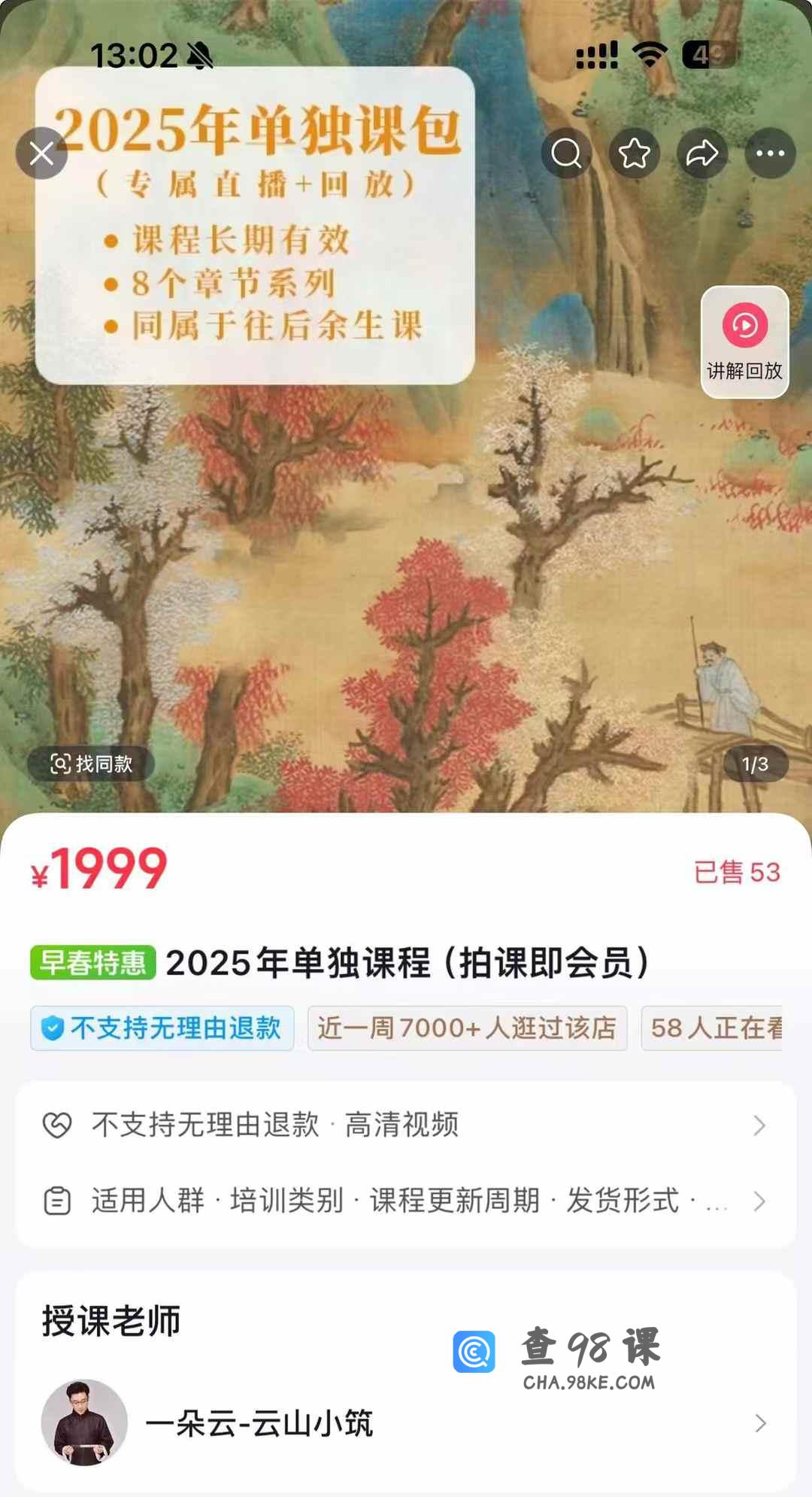Image resolution: width=812 pixels, height=1497 pixels.
Task: Favorite this course with the star
Action: 634,153
